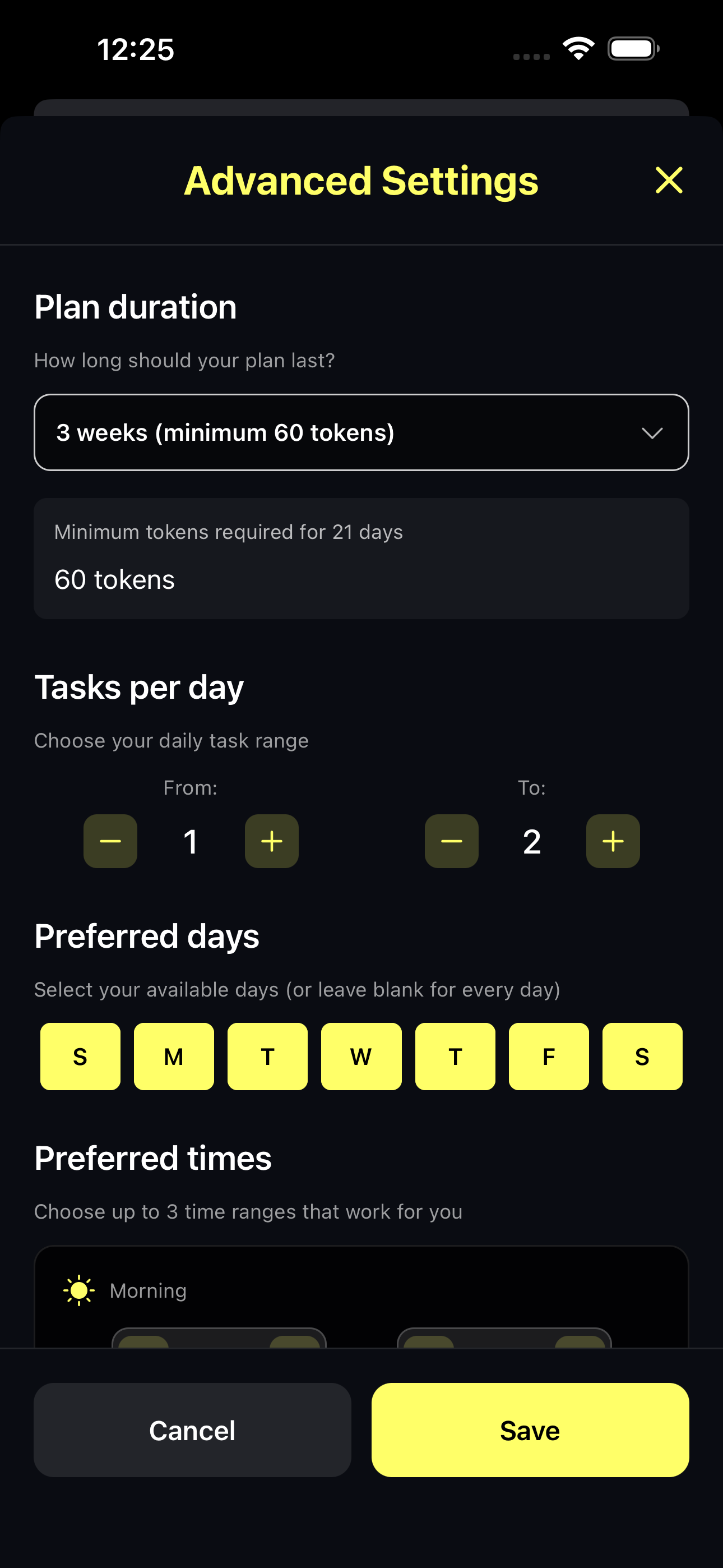Click the From task count value 1

[191, 841]
